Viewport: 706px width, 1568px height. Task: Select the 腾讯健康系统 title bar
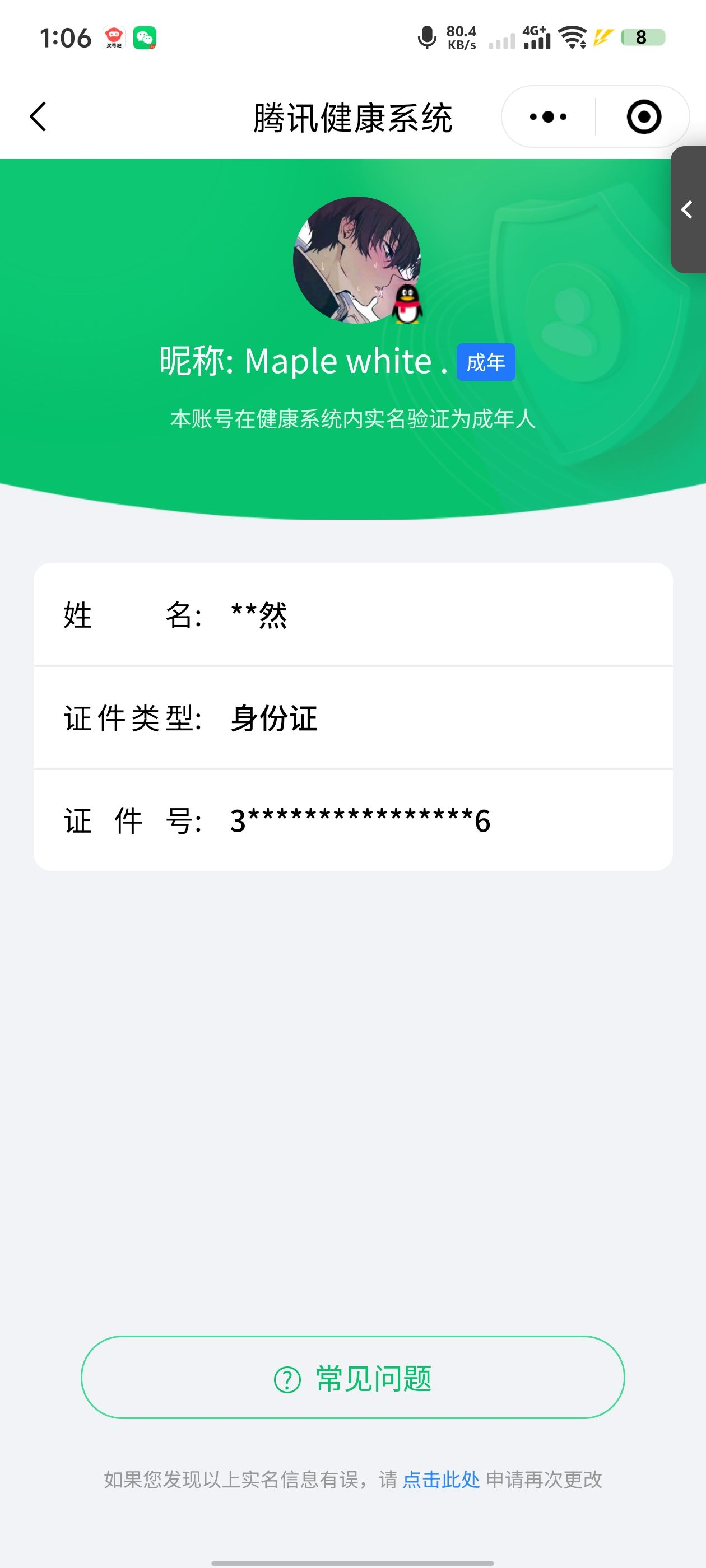354,117
